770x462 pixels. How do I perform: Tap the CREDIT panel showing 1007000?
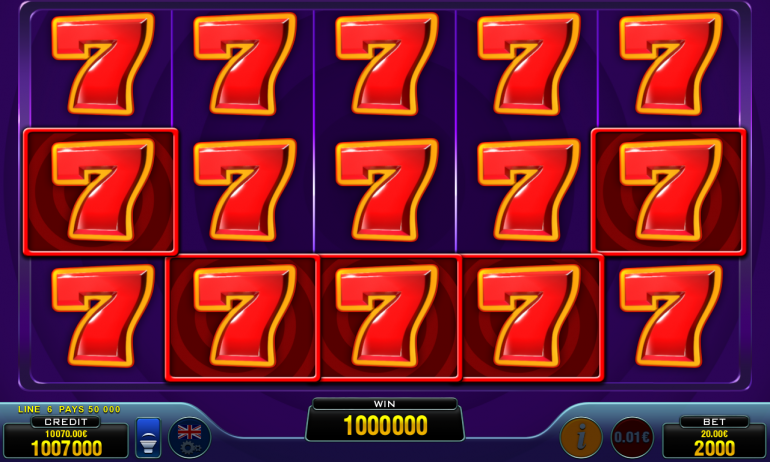tap(66, 441)
